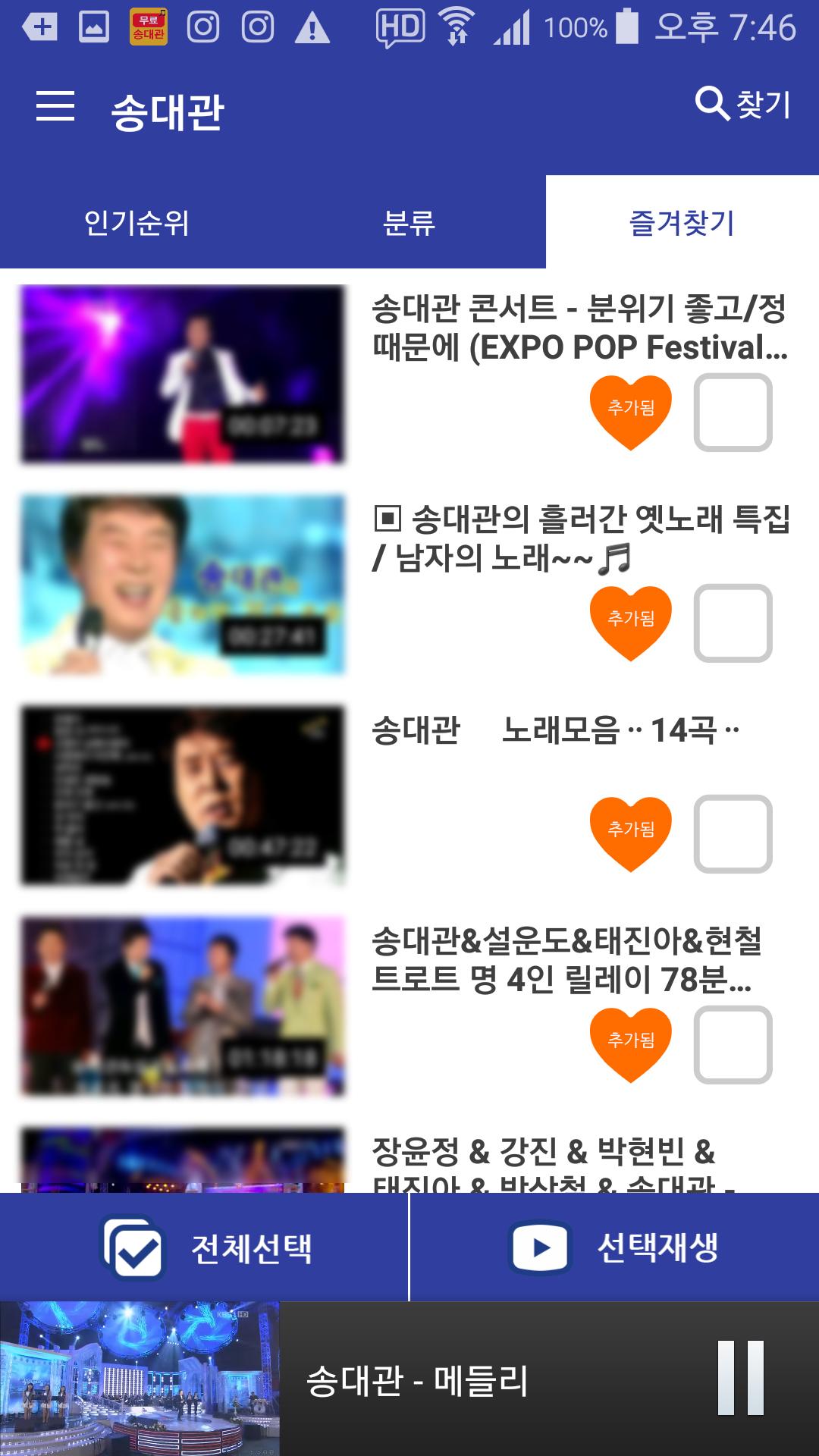This screenshot has height=1456, width=819.
Task: Select checkbox for 흘러간 옛노래 특집
Action: click(733, 623)
